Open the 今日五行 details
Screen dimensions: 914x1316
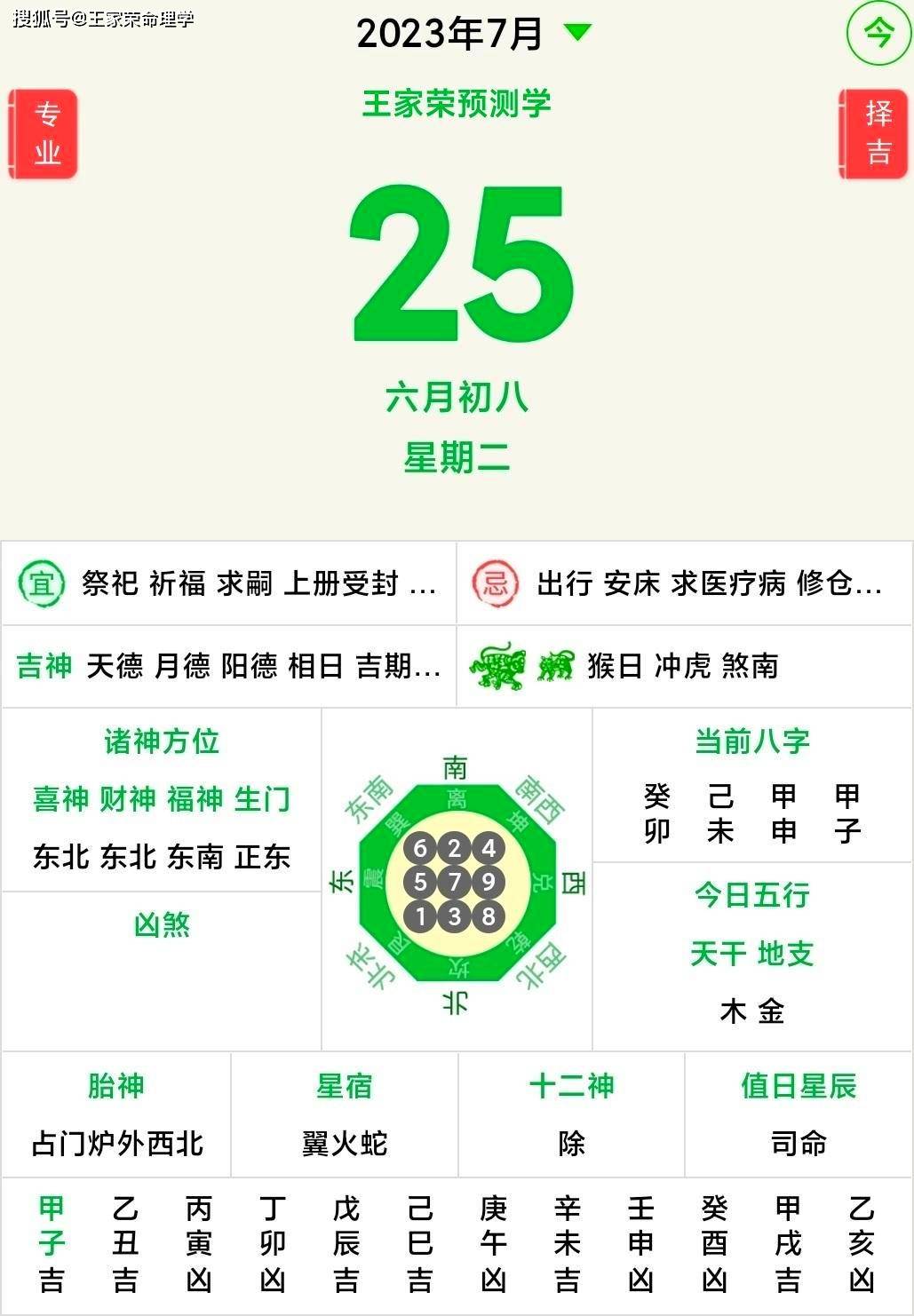click(x=751, y=955)
